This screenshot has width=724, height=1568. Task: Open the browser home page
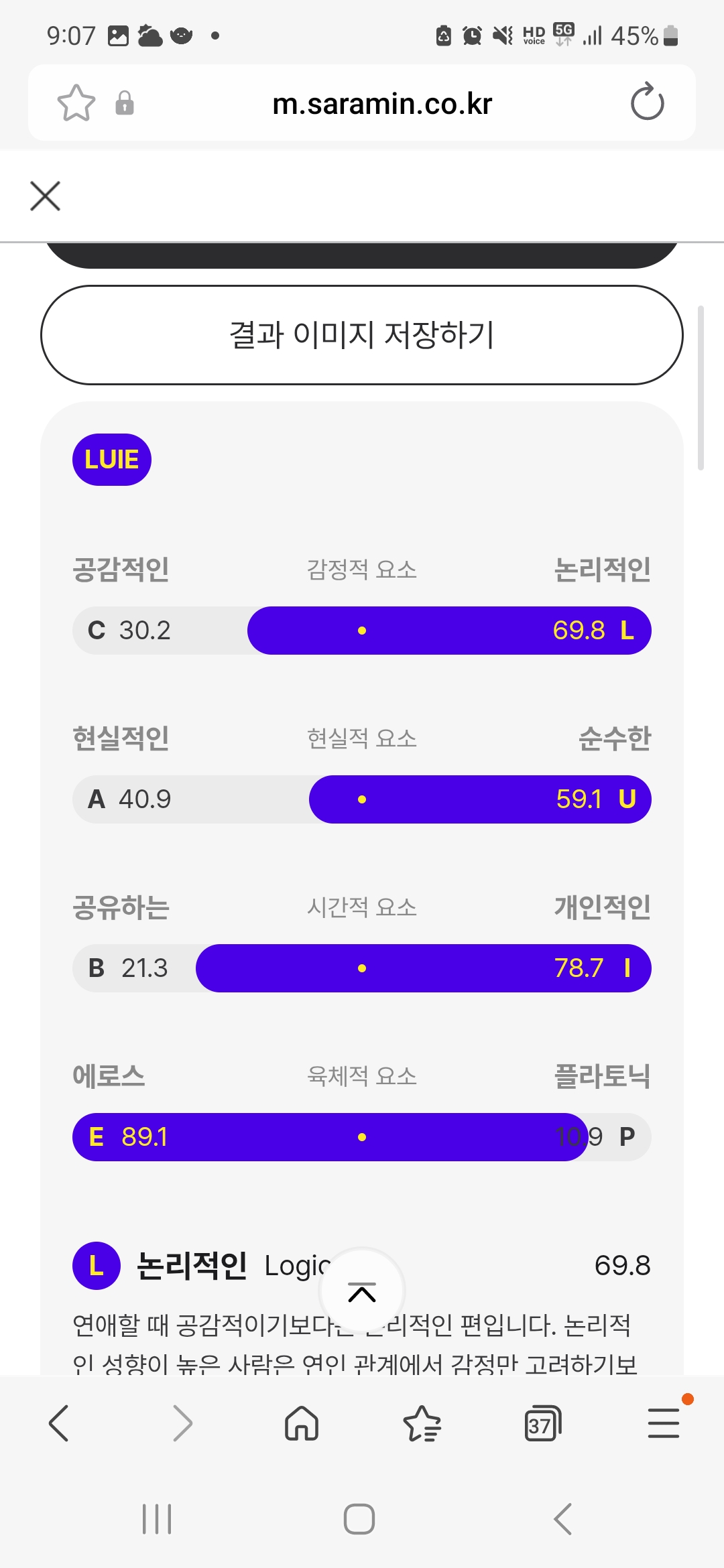coord(302,1423)
